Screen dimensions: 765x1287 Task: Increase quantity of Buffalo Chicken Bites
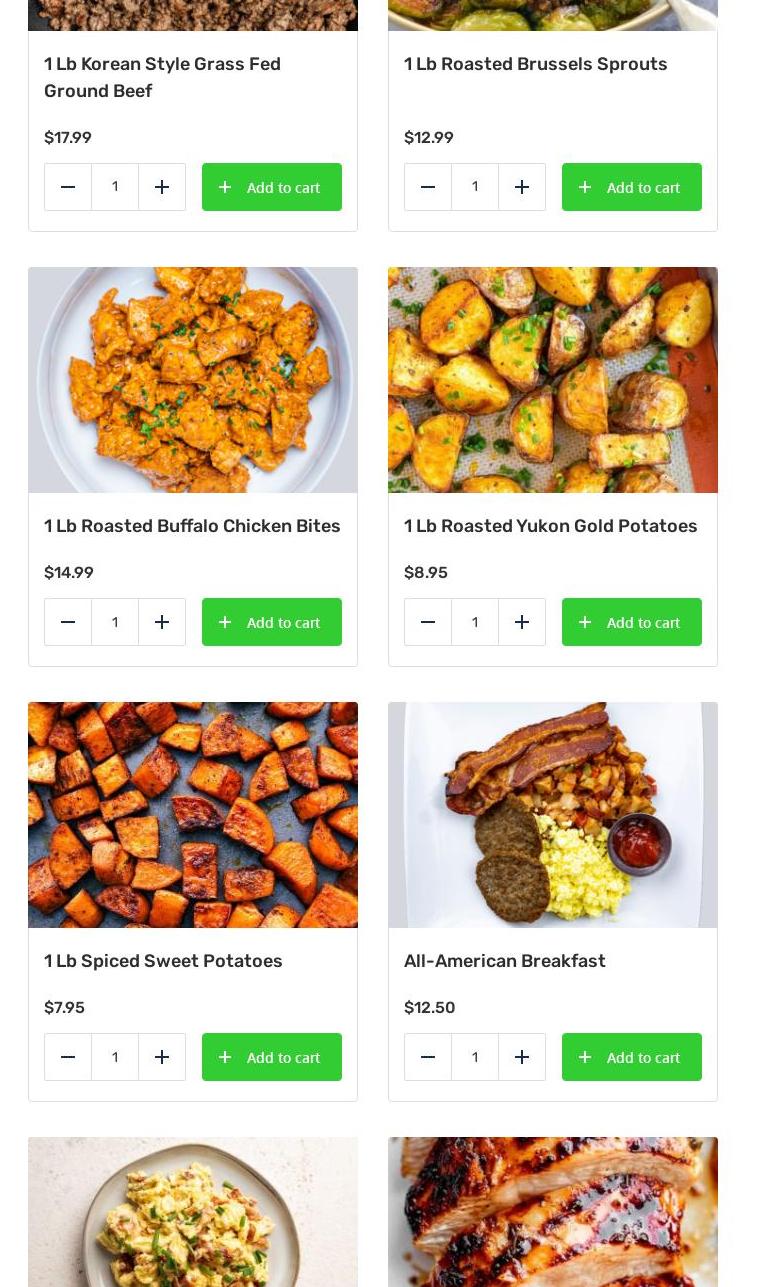coord(162,622)
